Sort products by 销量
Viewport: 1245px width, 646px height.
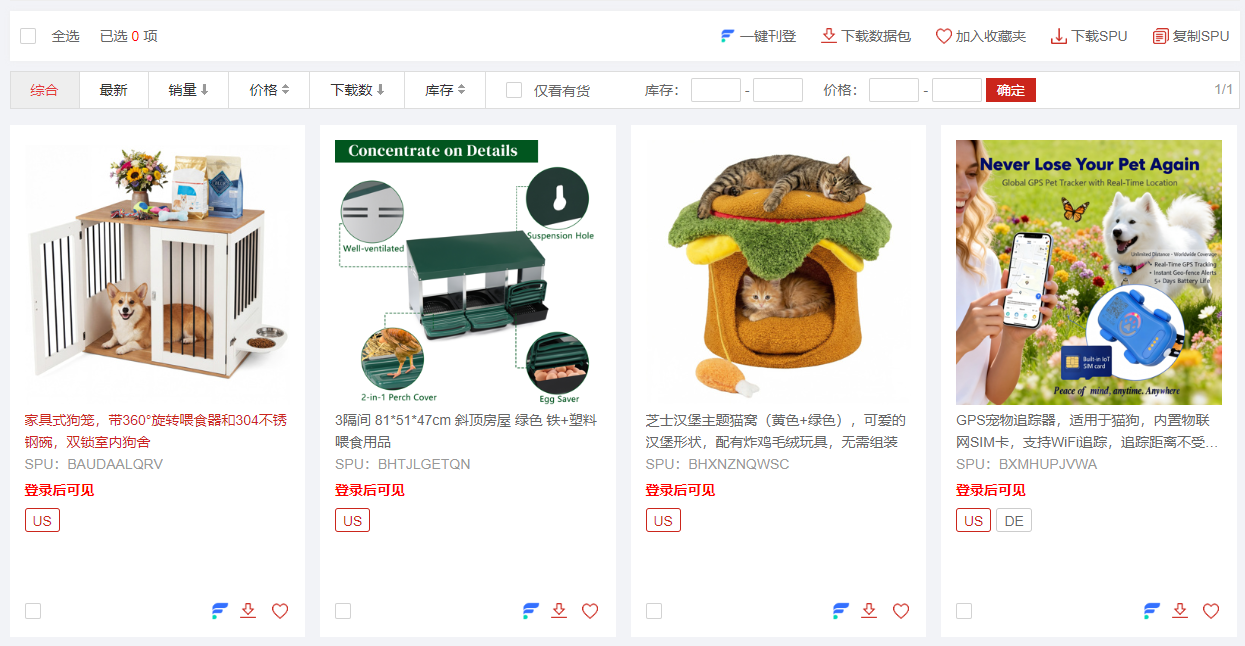tap(188, 90)
